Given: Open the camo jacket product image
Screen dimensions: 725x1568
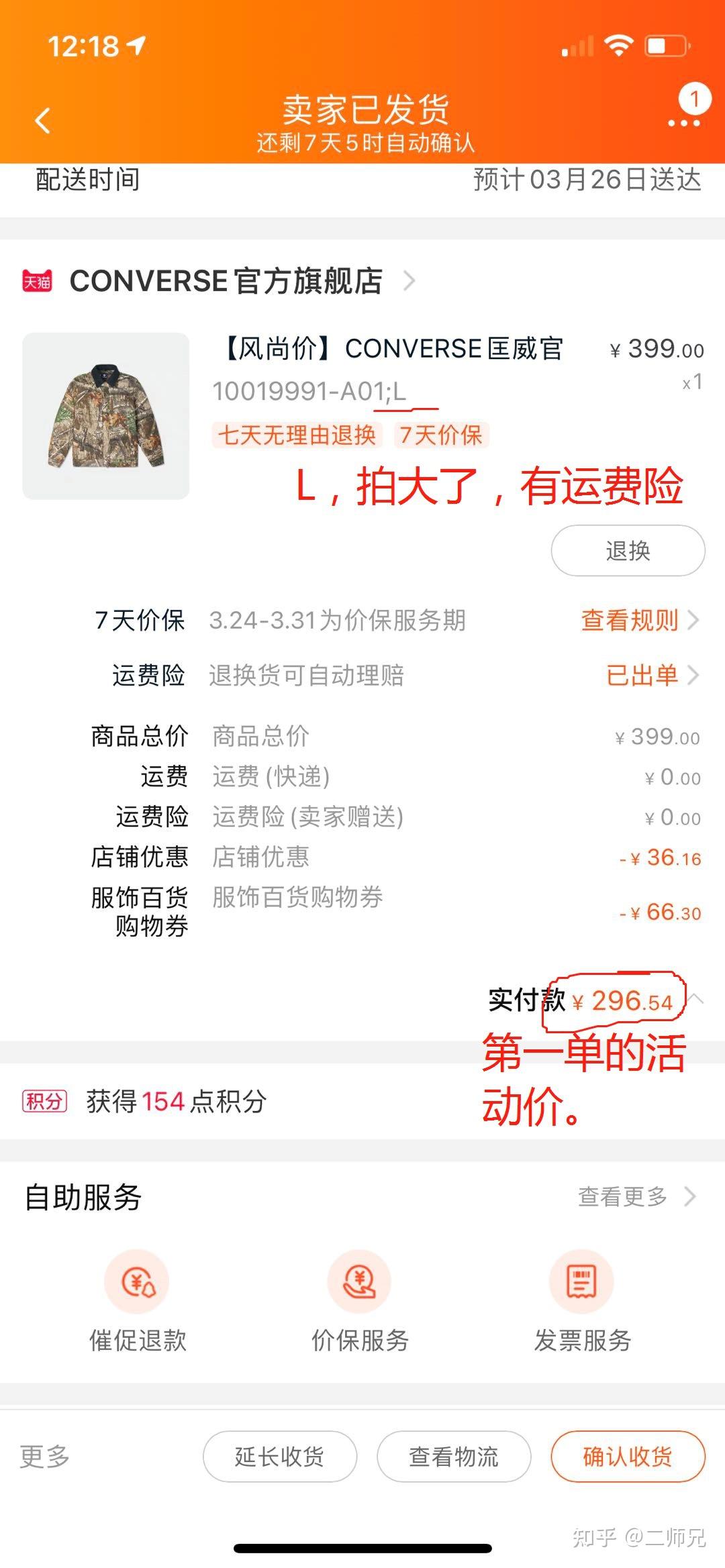Looking at the screenshot, I should [x=106, y=416].
